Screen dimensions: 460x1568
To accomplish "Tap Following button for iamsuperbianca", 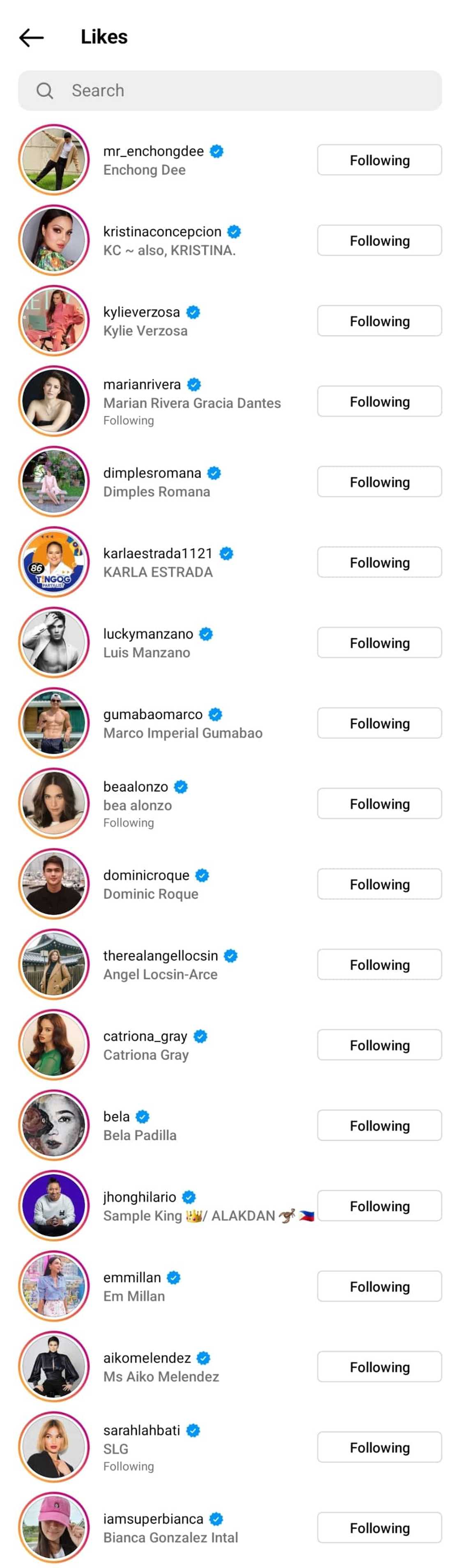I will click(x=379, y=1527).
